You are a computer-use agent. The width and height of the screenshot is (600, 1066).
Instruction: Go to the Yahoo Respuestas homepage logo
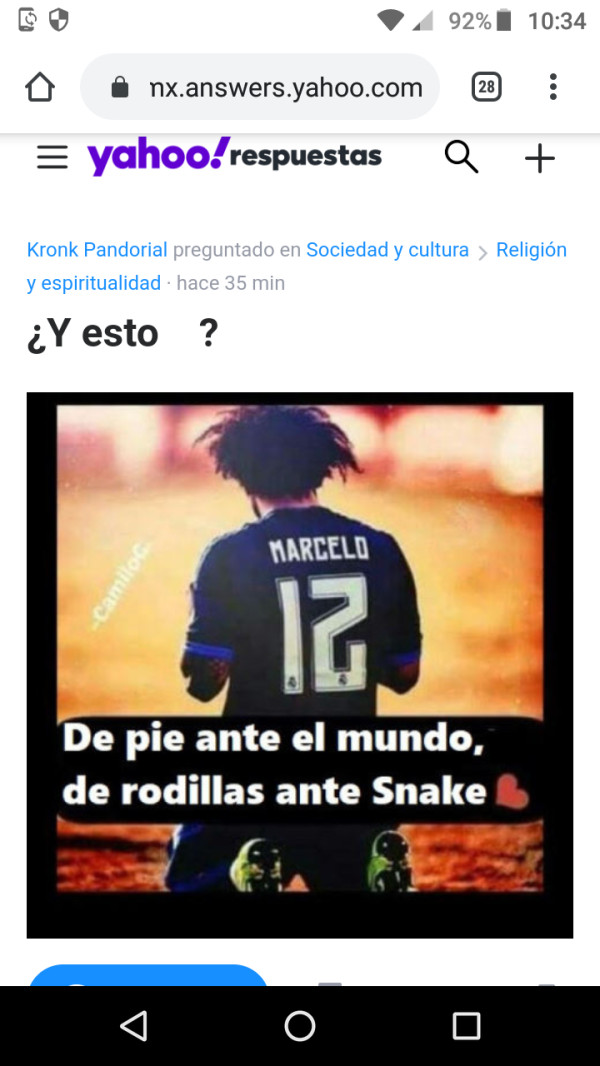coord(234,157)
